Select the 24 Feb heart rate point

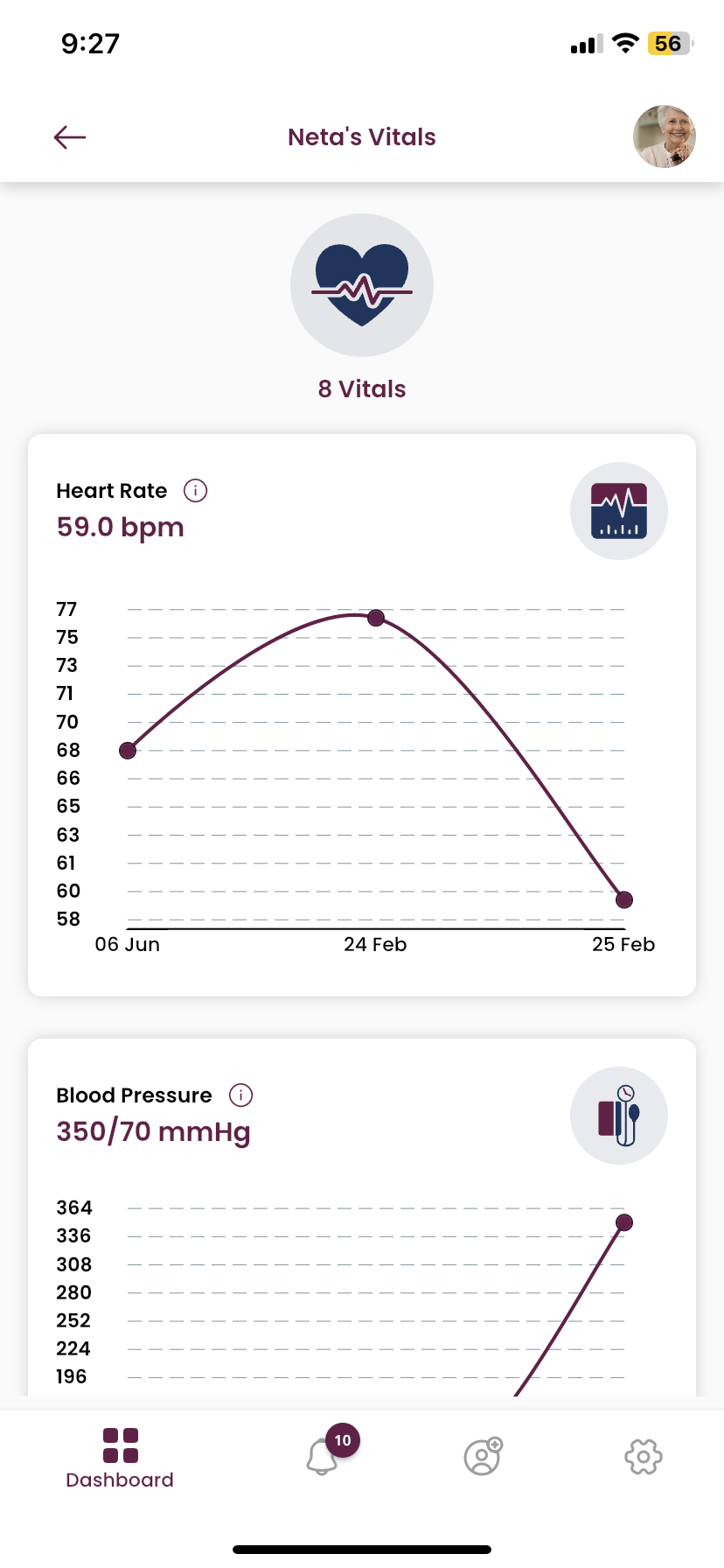(x=376, y=619)
